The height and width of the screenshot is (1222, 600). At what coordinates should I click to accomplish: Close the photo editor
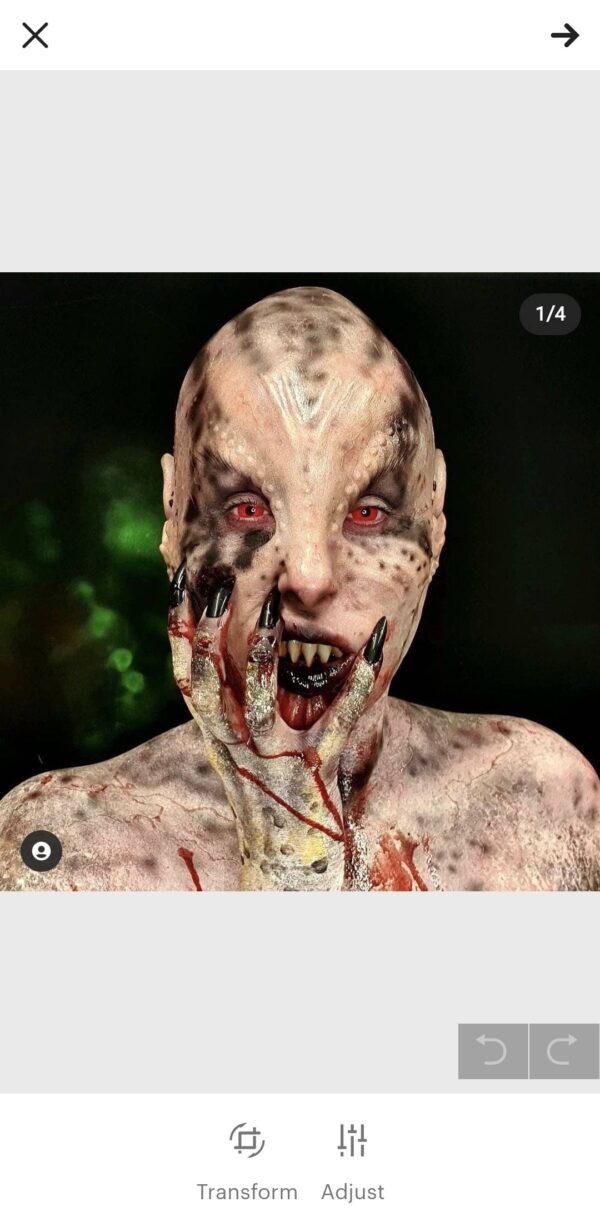[35, 36]
